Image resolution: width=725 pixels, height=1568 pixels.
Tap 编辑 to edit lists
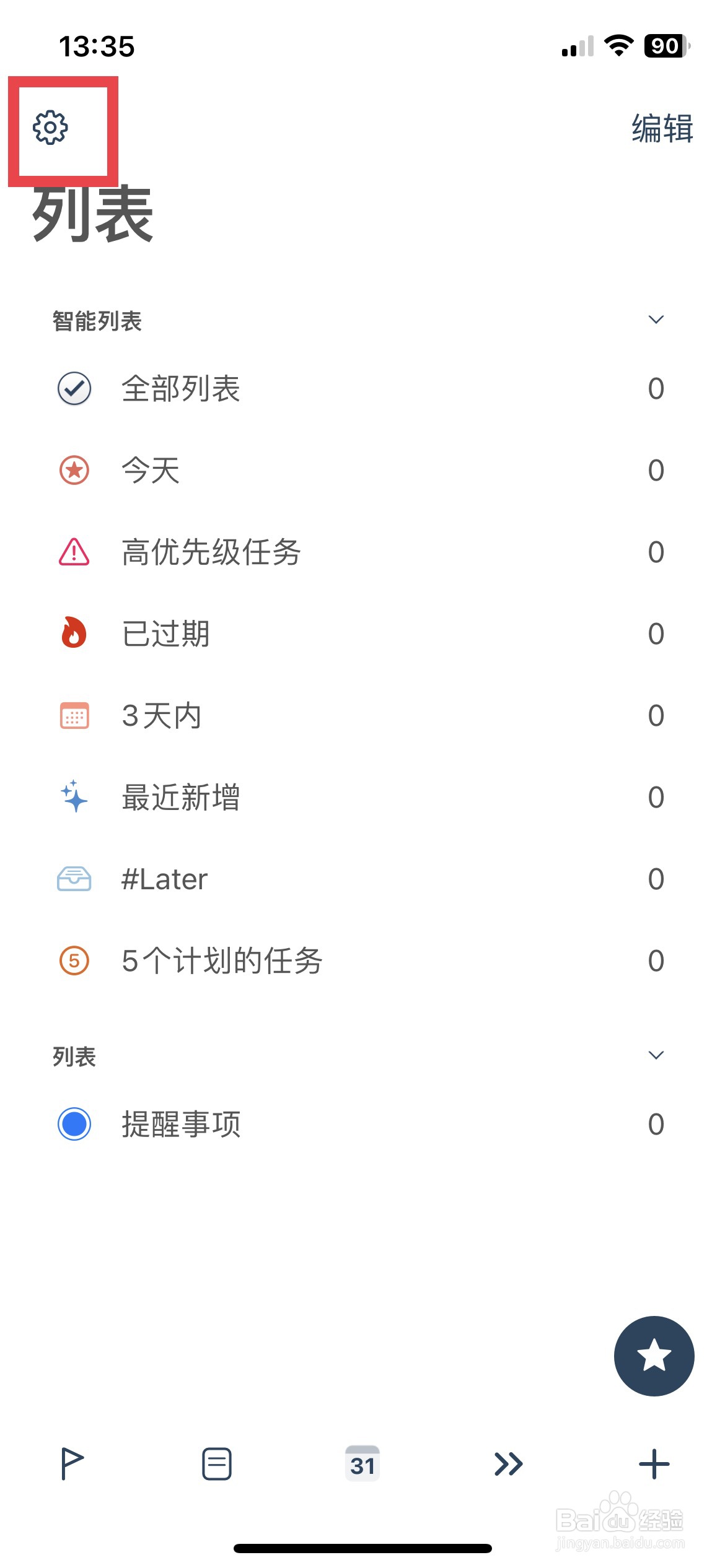click(x=662, y=128)
